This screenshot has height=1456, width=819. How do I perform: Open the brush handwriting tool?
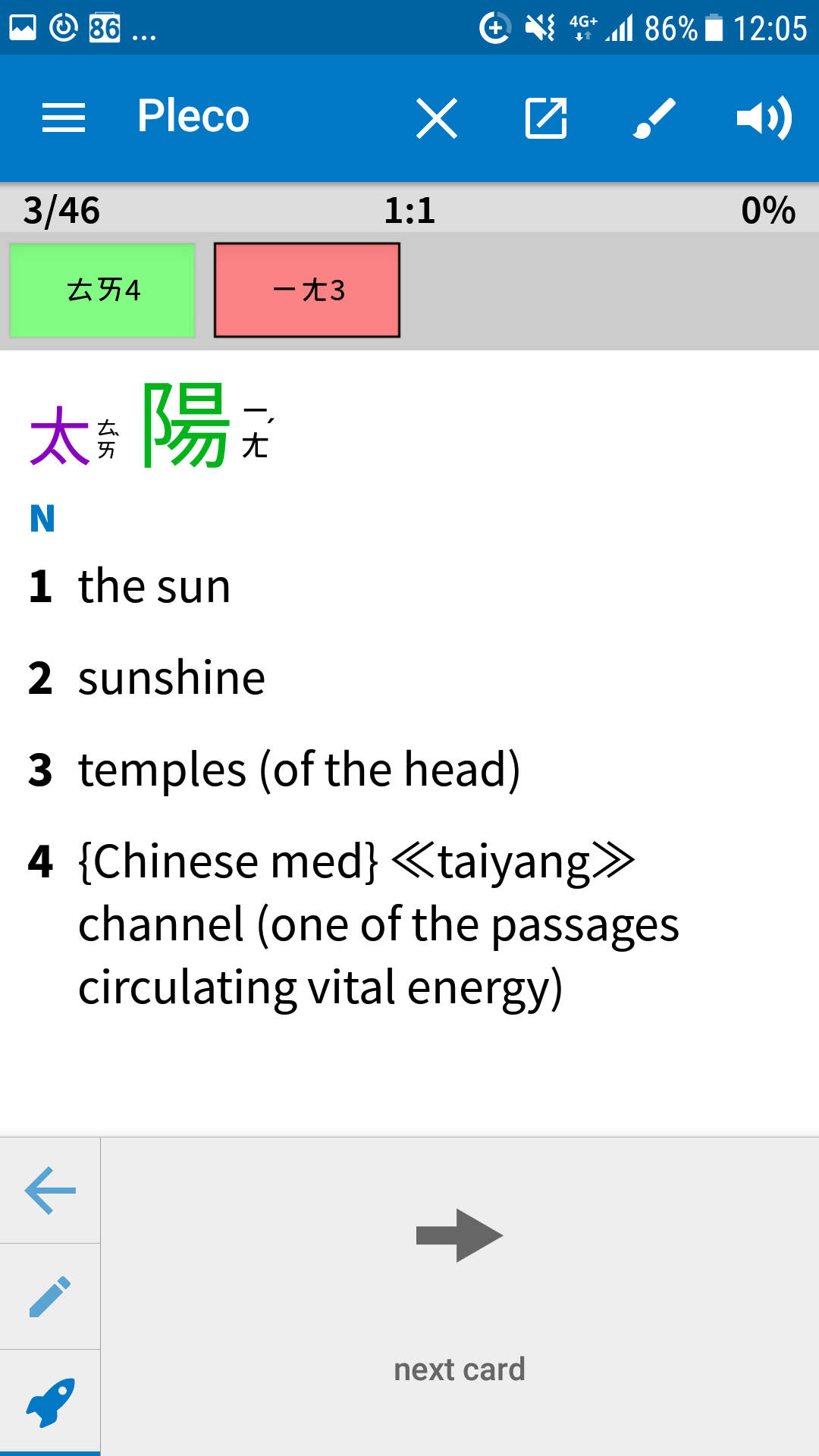(x=654, y=118)
